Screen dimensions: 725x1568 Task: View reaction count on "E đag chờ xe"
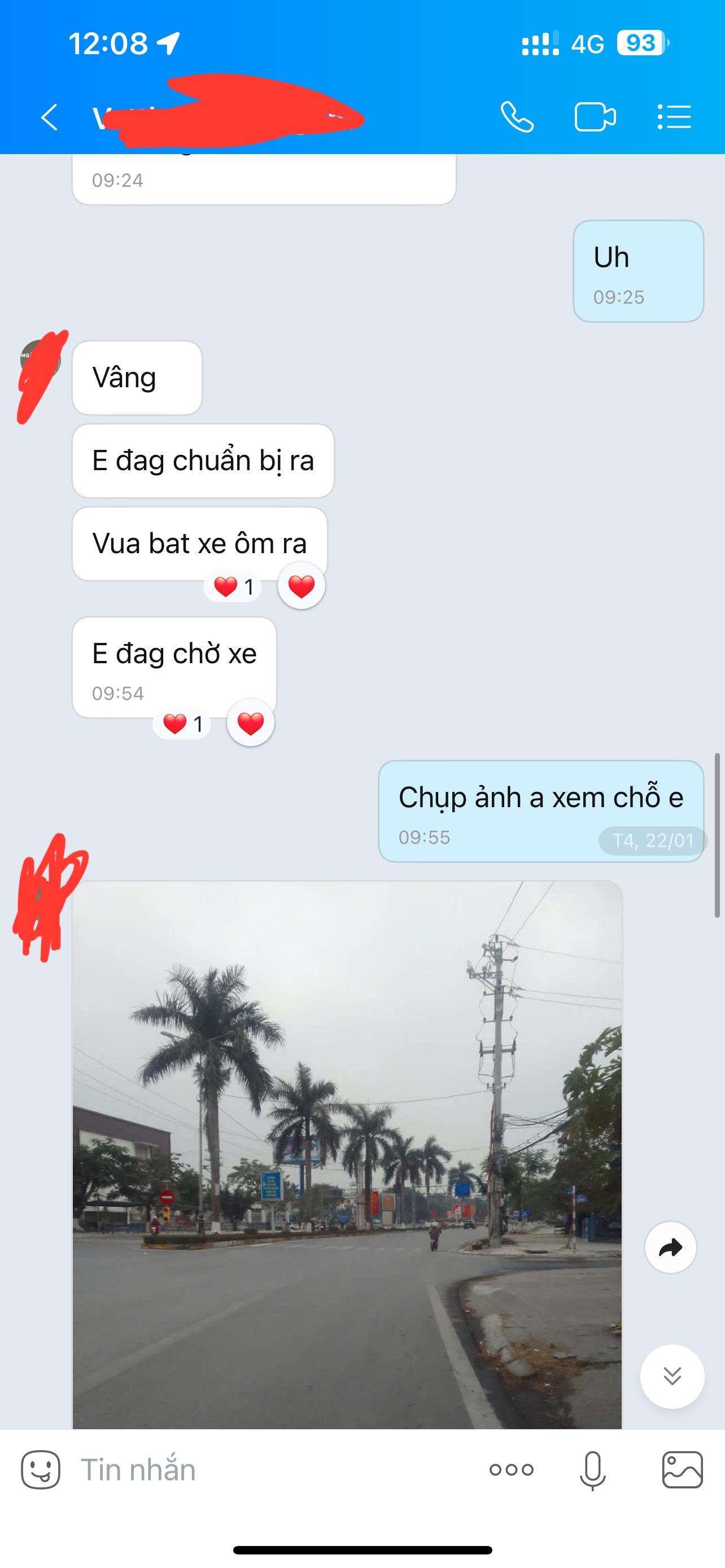tap(182, 724)
